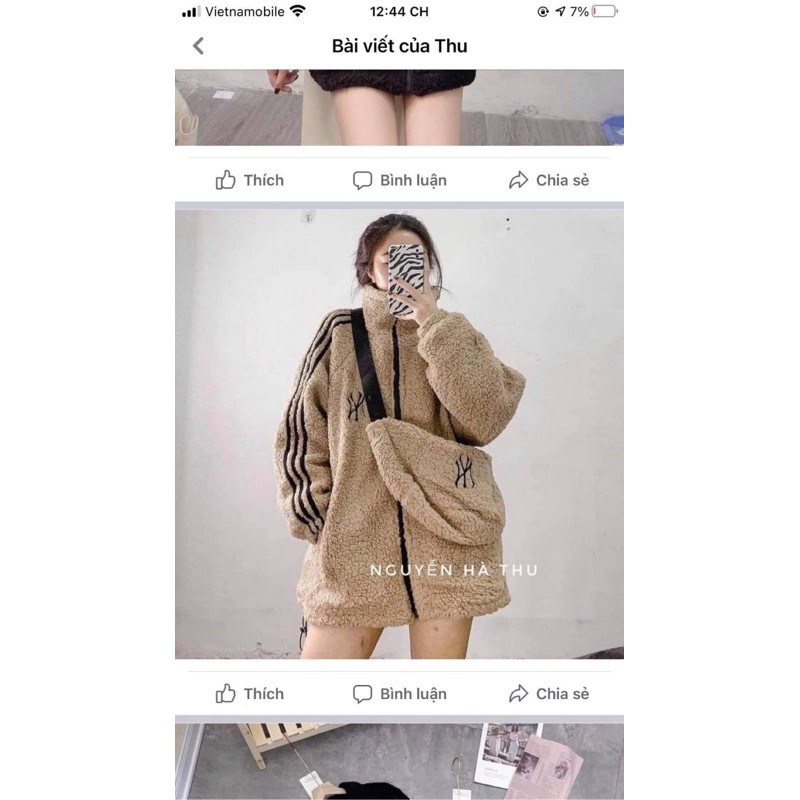Tap Bình luận under the teddy coat photo
Image resolution: width=800 pixels, height=800 pixels.
point(399,693)
